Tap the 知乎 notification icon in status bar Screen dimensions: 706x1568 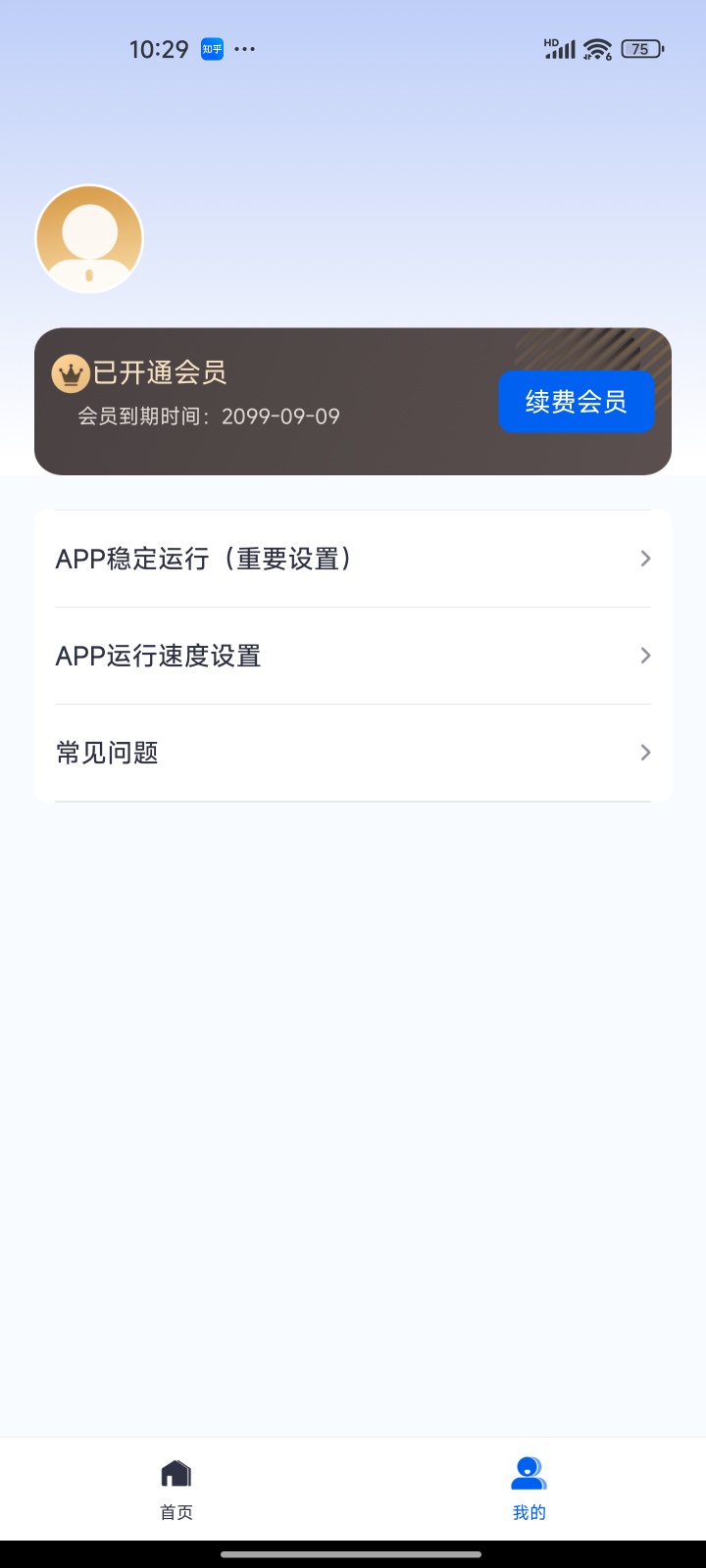(214, 49)
